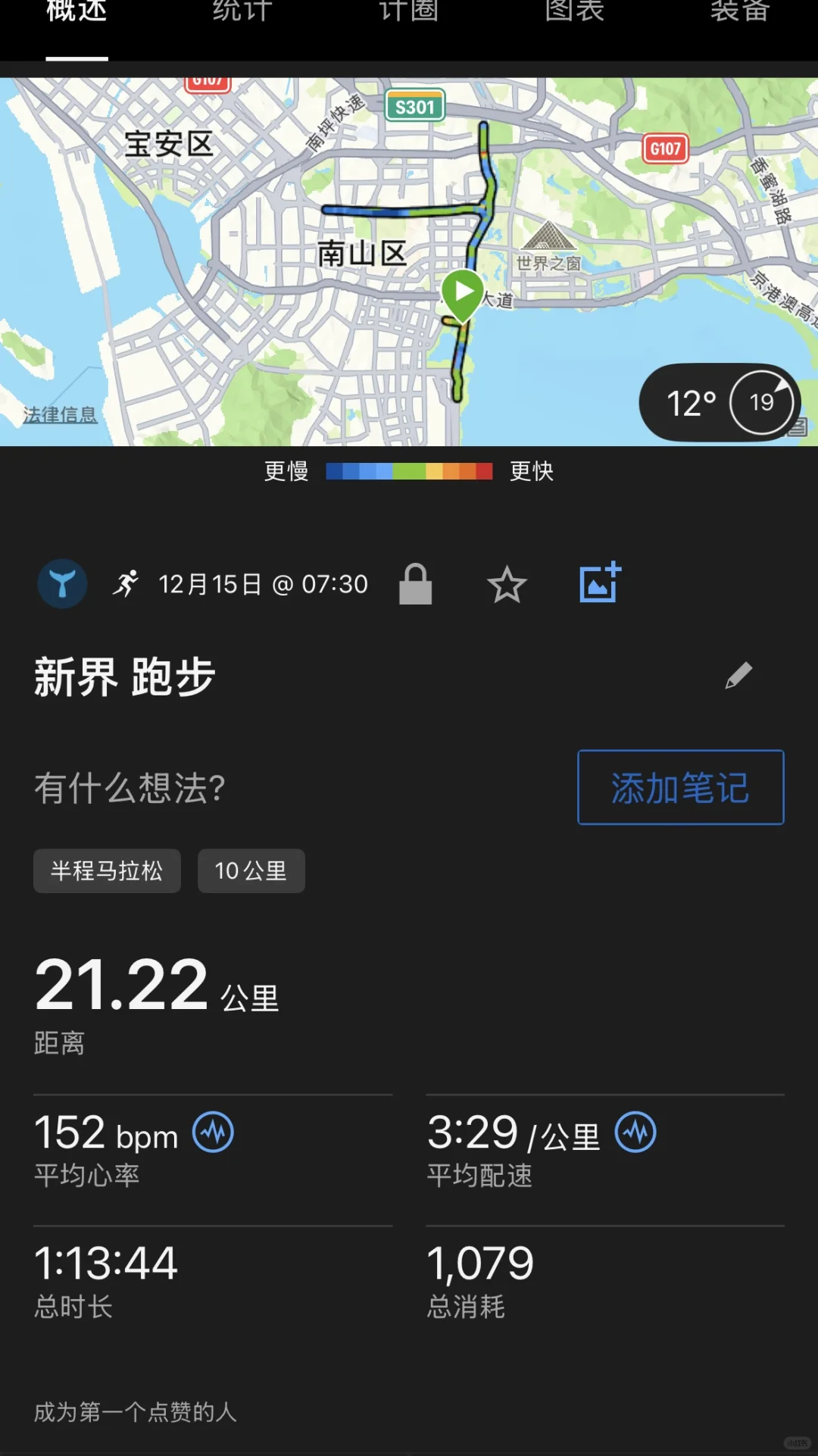Select the 半程马拉松 chip
818x1456 pixels.
[107, 871]
